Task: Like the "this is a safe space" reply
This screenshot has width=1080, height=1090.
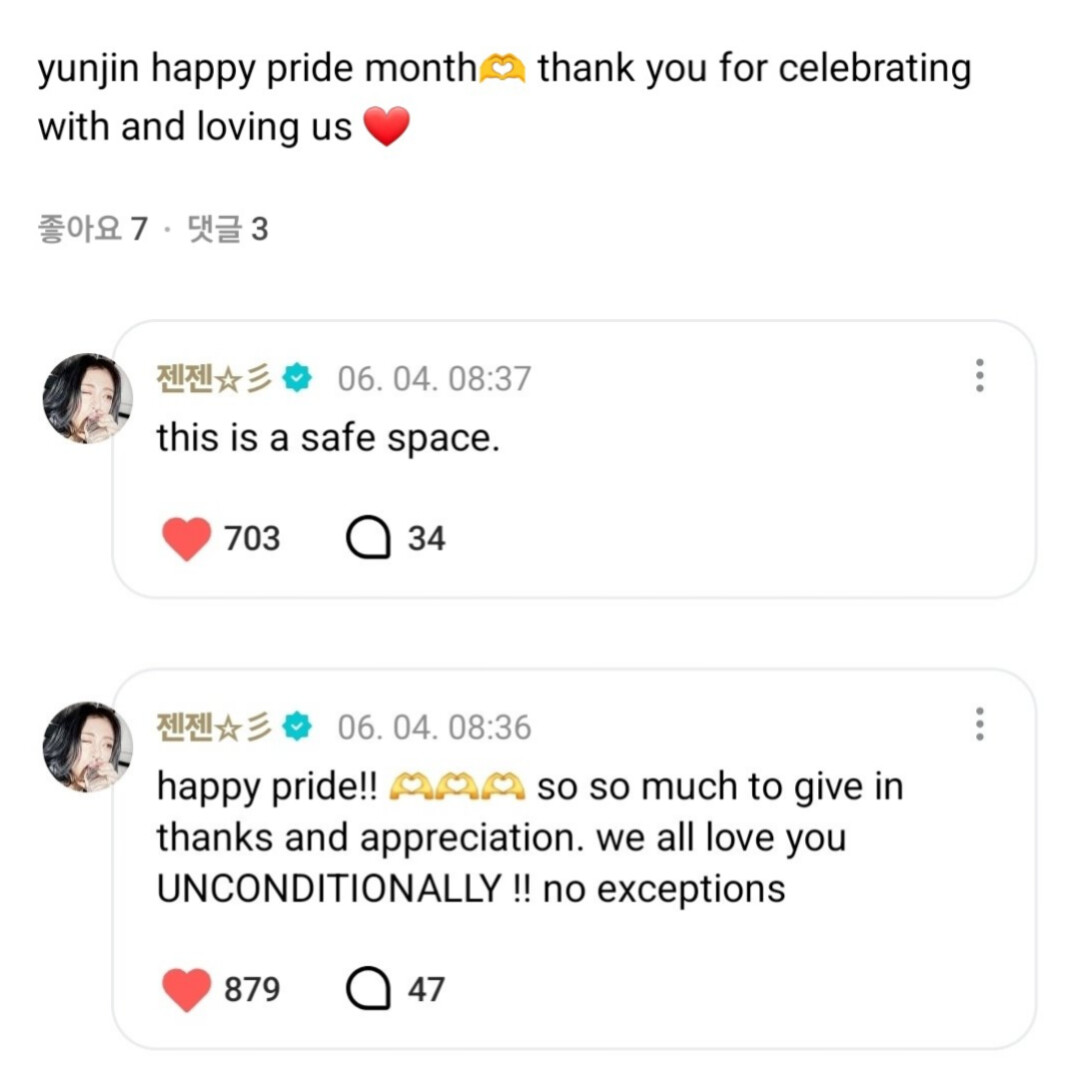Action: 187,539
